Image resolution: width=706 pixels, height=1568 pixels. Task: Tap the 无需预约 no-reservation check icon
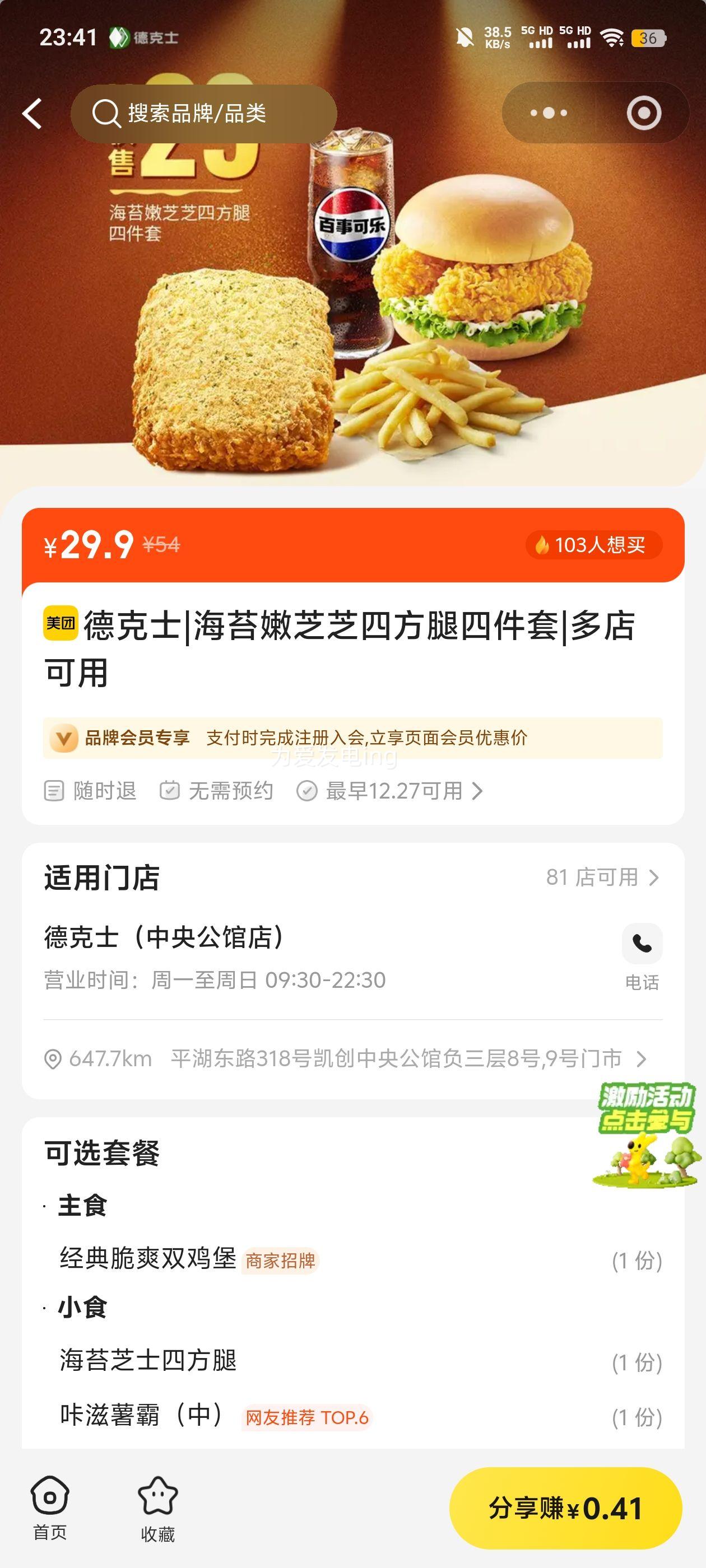170,791
